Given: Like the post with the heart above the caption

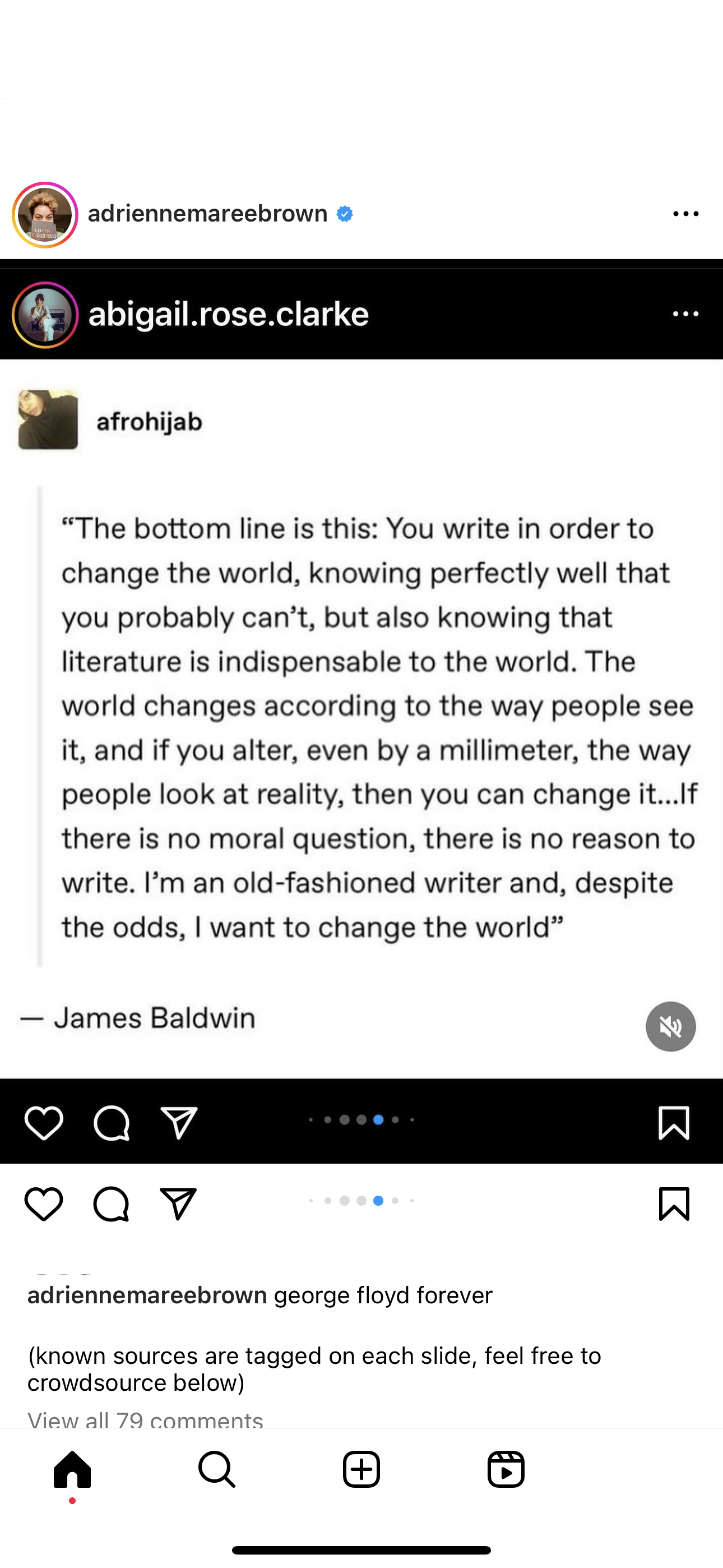Looking at the screenshot, I should click(44, 1203).
